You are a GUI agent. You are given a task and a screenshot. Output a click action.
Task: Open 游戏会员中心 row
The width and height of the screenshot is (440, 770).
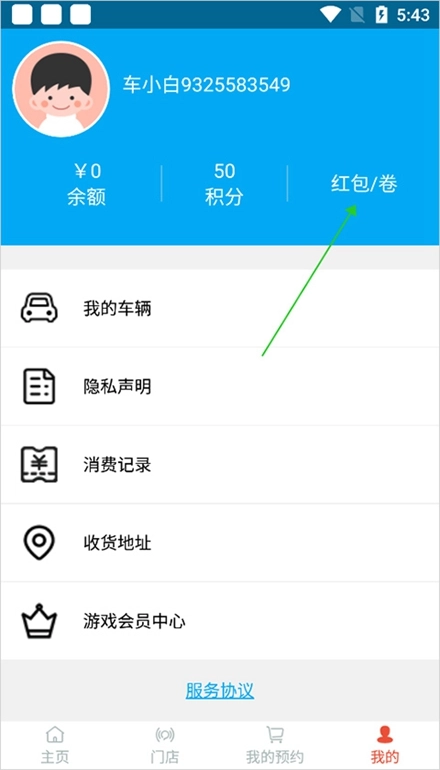tap(220, 621)
